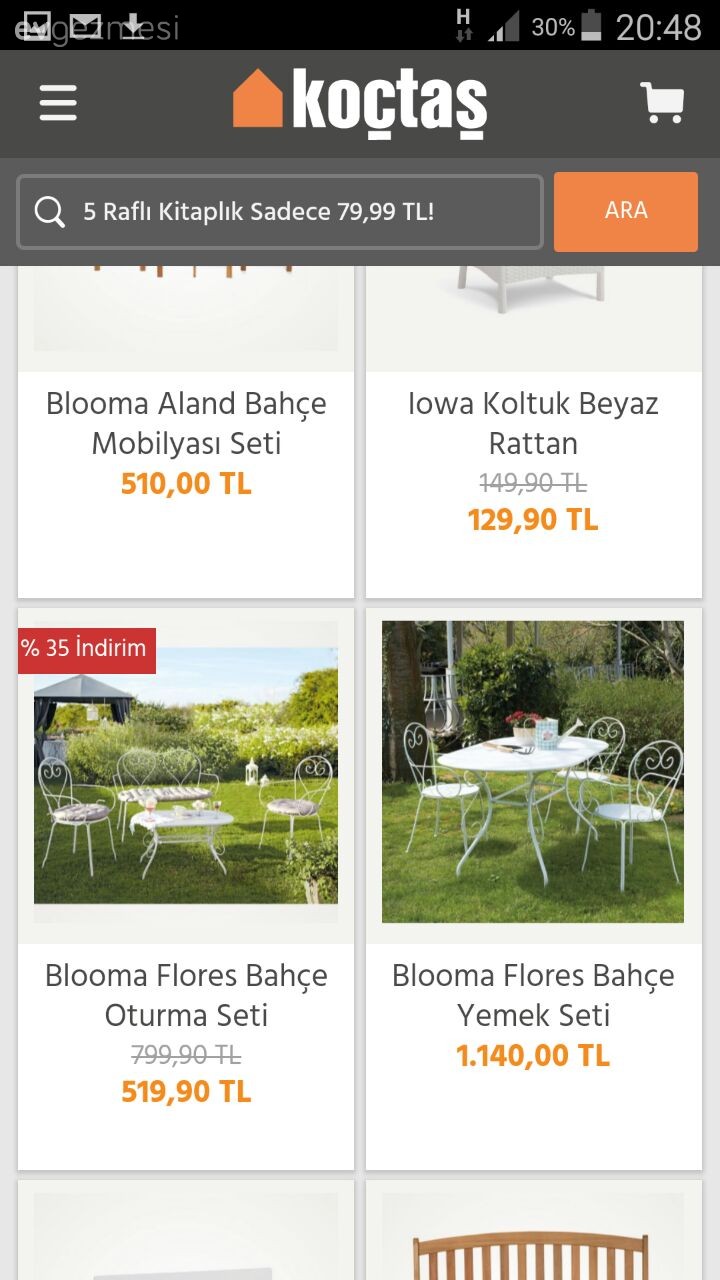The image size is (720, 1280).
Task: Select the 129,90 TL discounted price
Action: [533, 519]
